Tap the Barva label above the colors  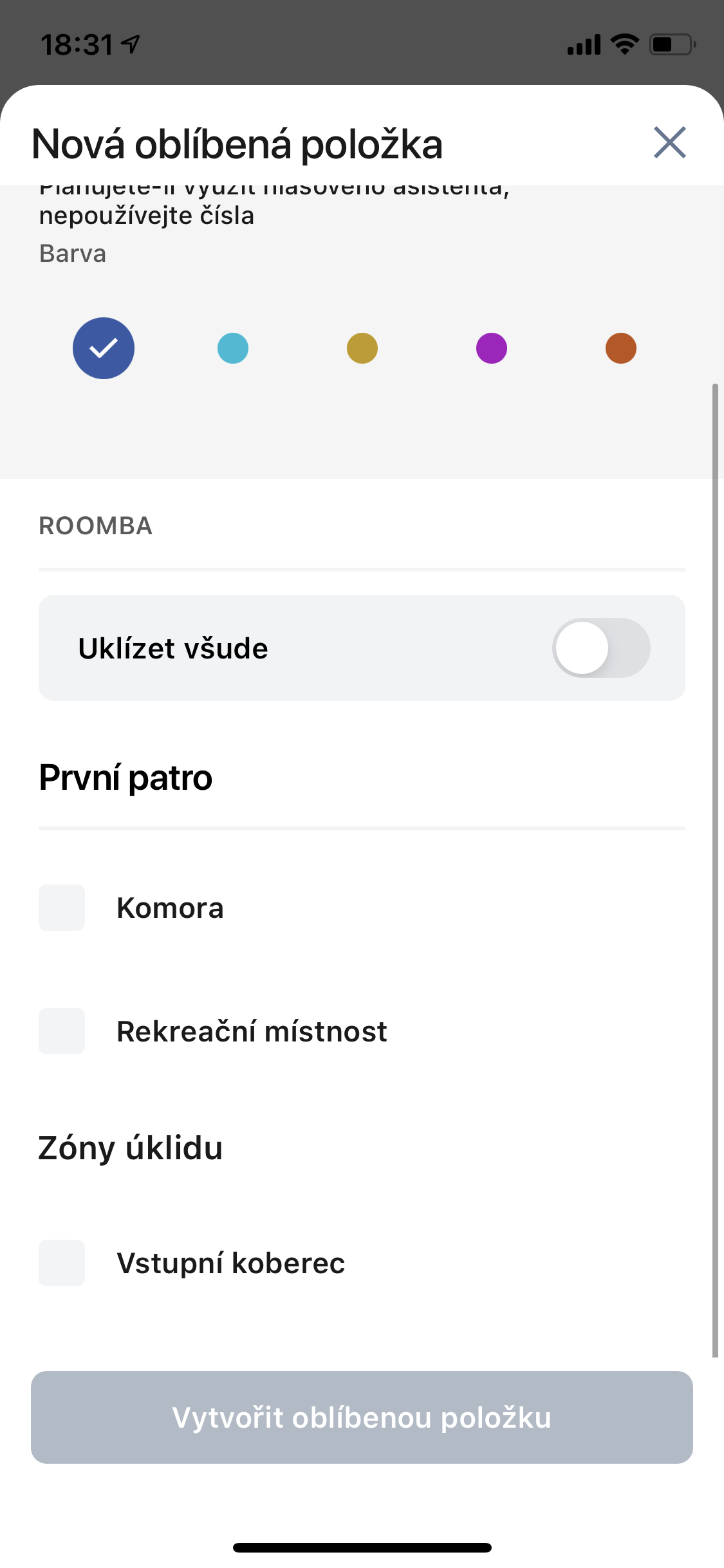click(x=73, y=253)
